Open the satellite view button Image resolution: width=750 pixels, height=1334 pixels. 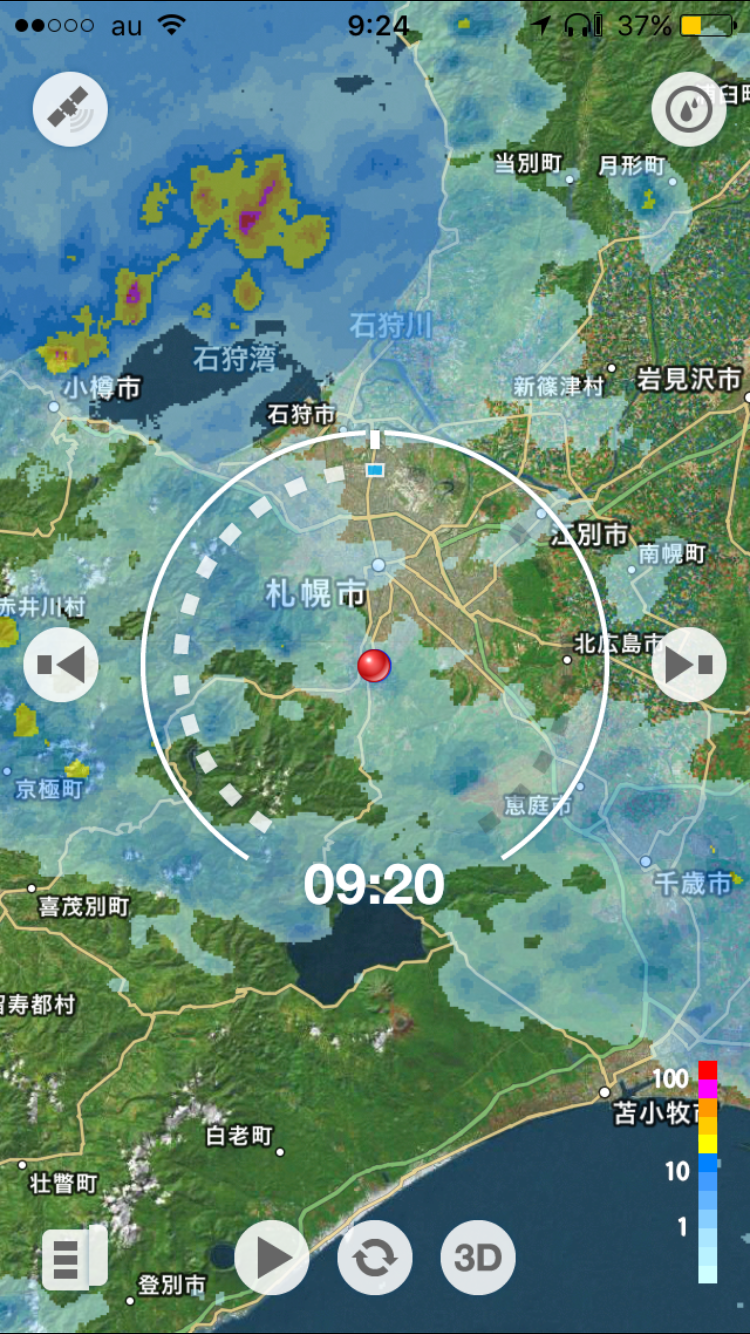70,109
